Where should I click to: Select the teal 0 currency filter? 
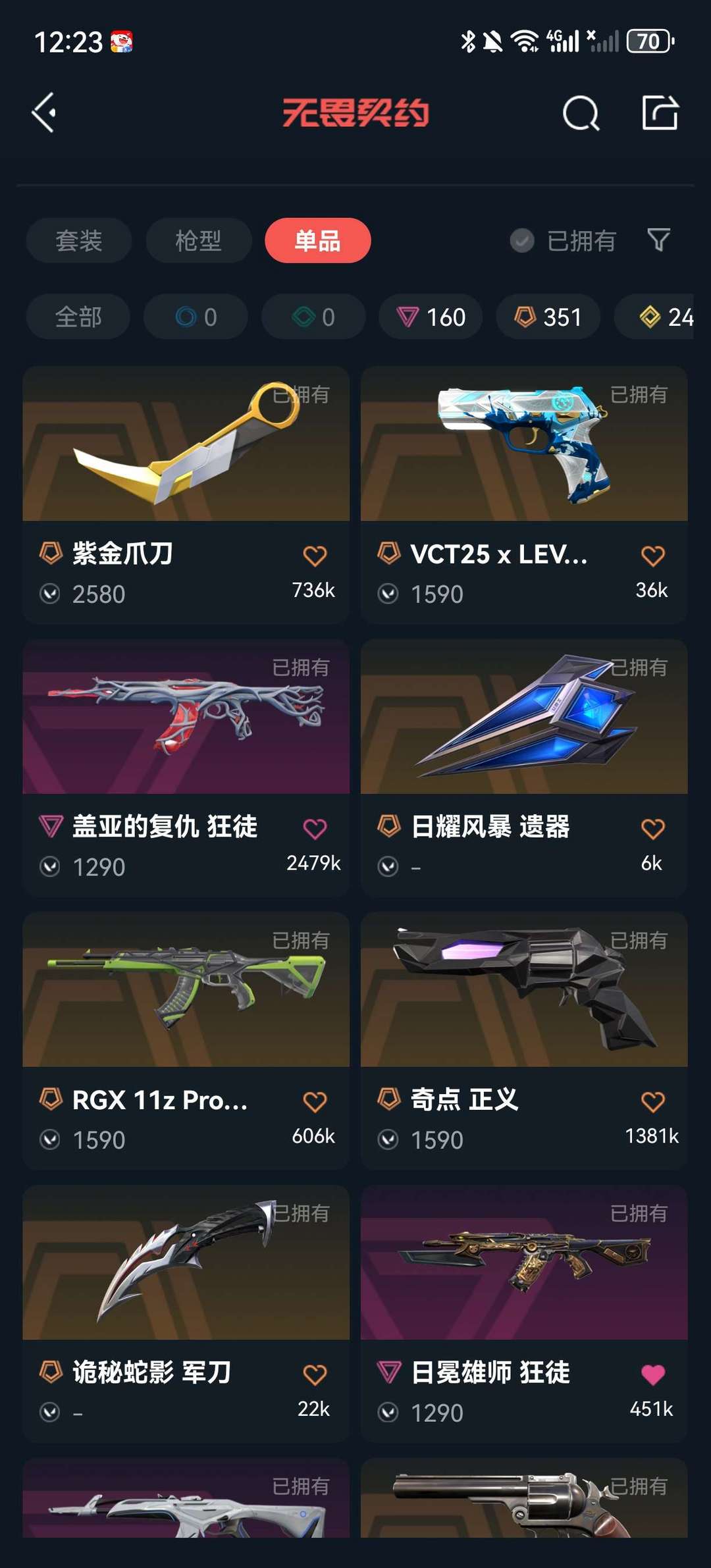click(313, 317)
